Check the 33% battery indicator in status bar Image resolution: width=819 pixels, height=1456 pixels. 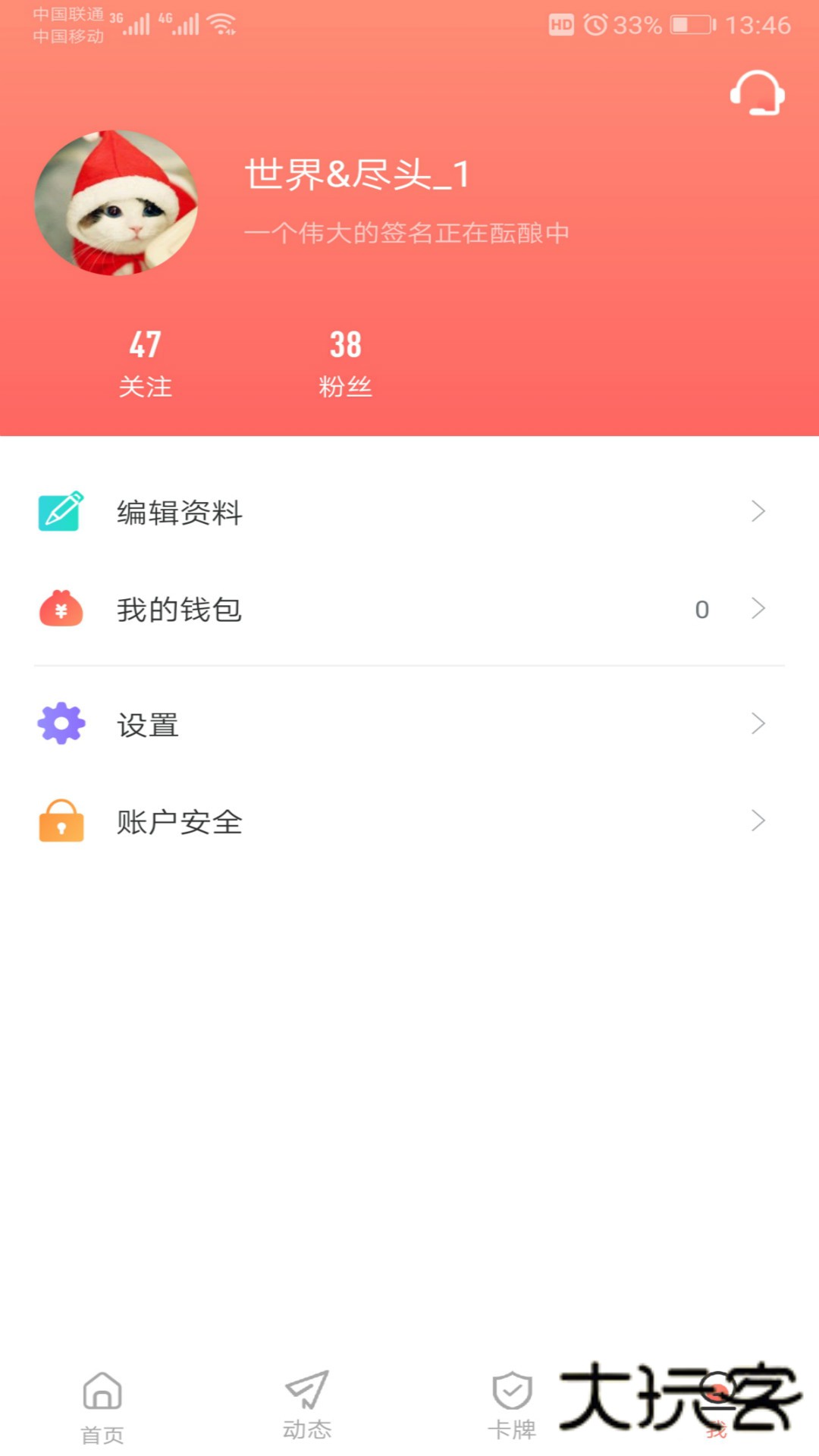pos(639,23)
